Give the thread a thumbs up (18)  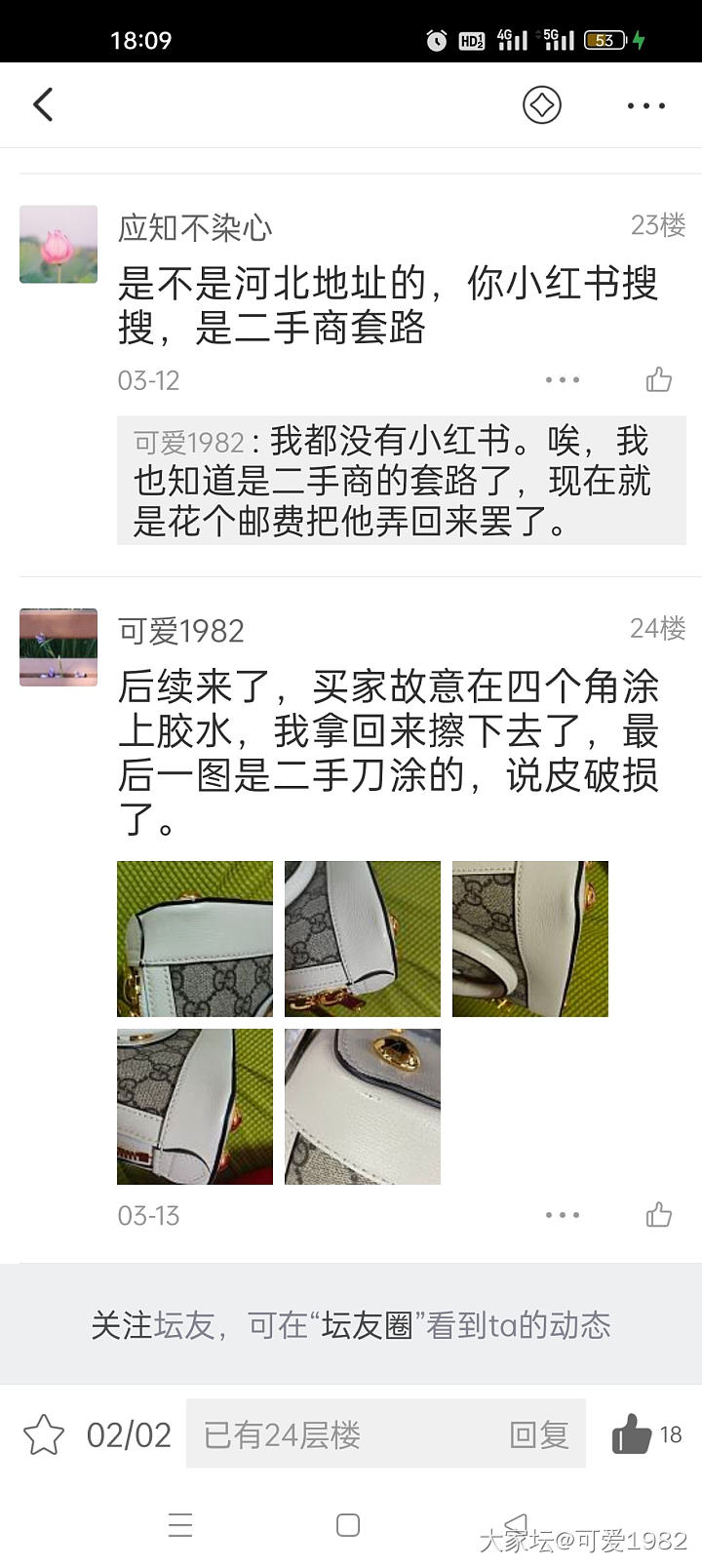click(x=632, y=1434)
